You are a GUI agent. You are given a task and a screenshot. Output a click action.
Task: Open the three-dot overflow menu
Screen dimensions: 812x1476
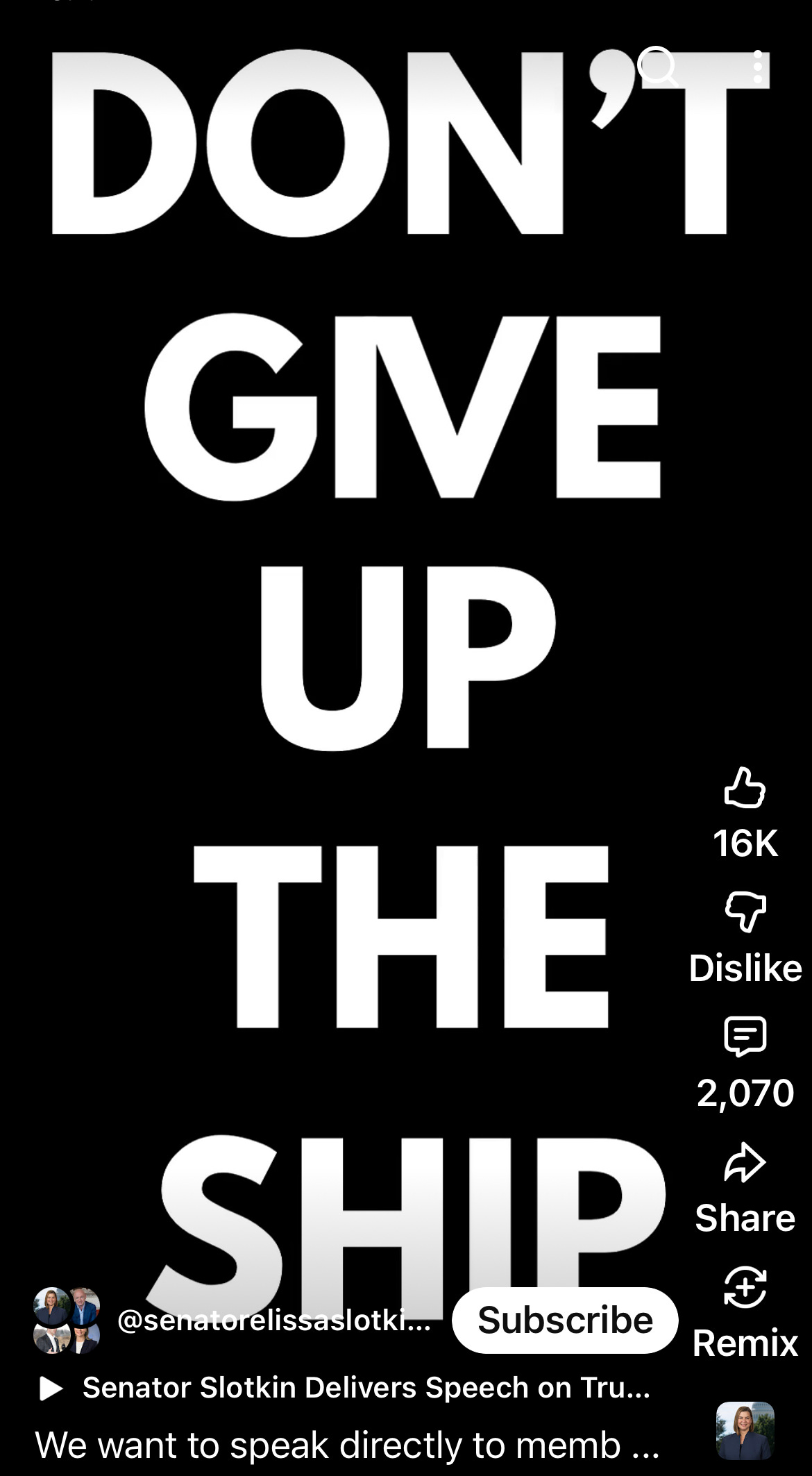tap(757, 67)
